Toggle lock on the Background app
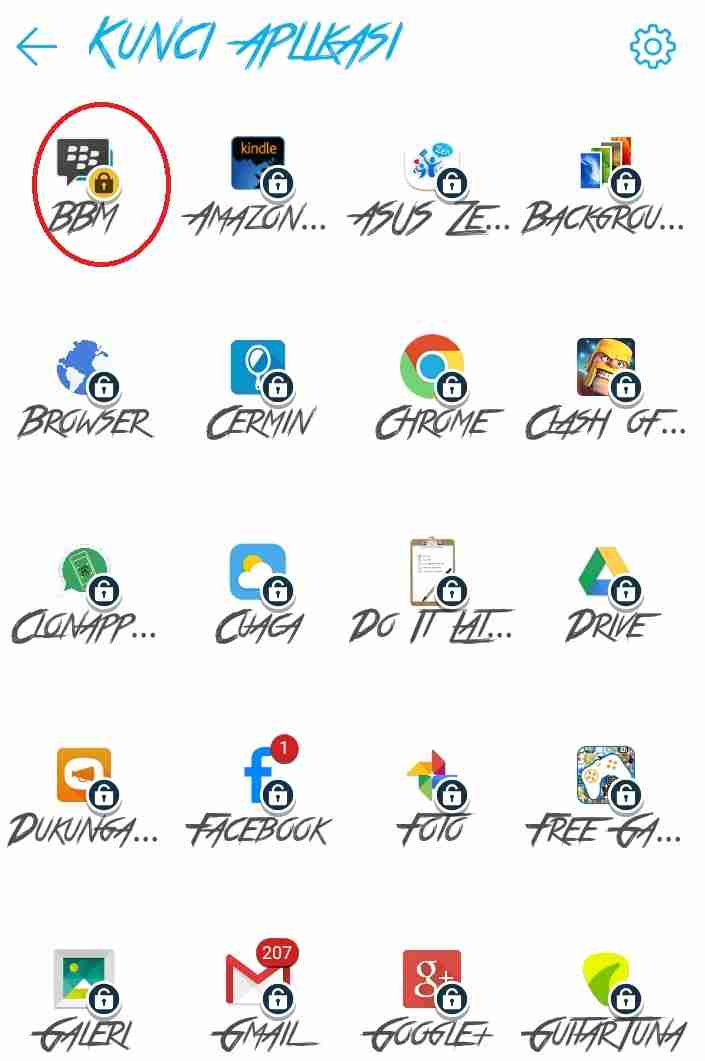The width and height of the screenshot is (705, 1061). (606, 166)
